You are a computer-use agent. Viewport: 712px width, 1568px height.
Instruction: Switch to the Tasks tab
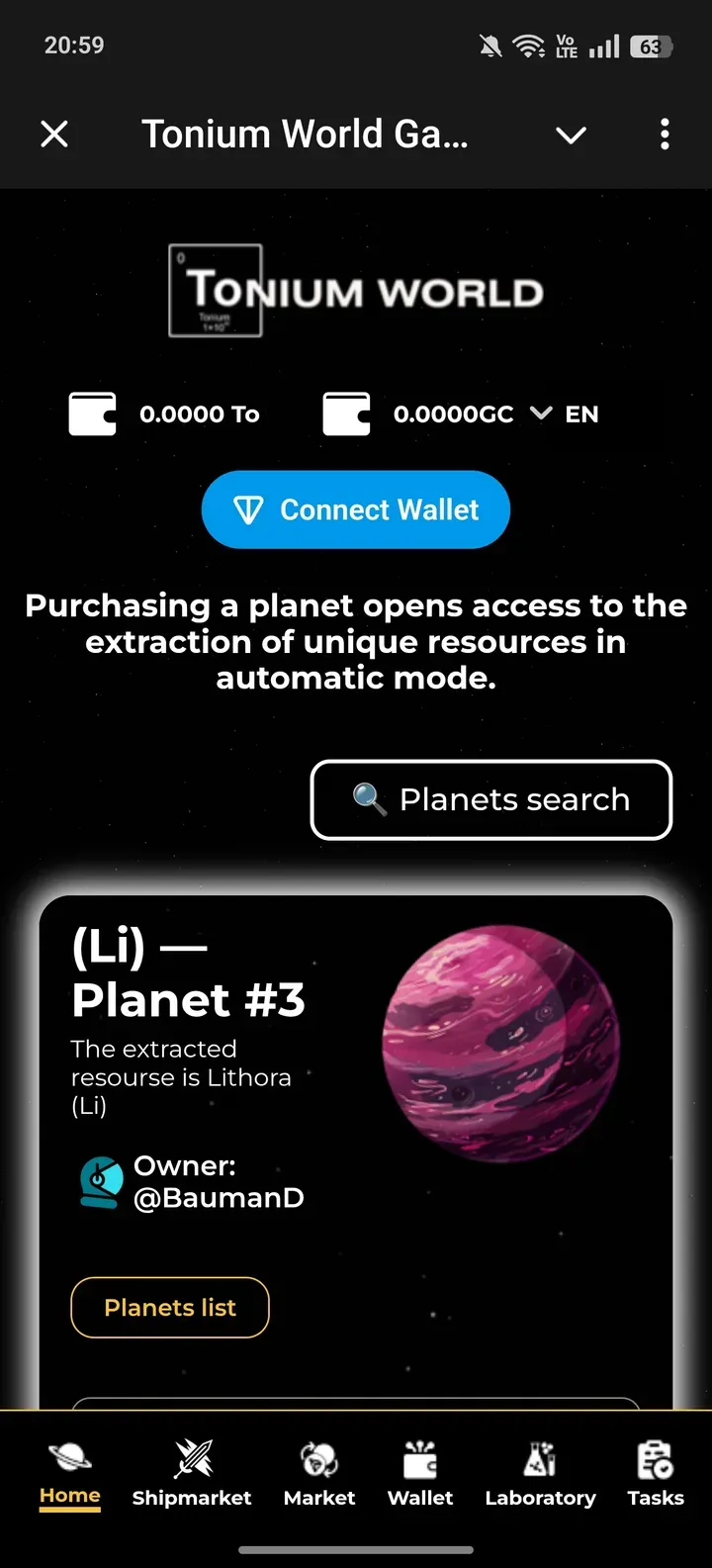coord(656,1473)
